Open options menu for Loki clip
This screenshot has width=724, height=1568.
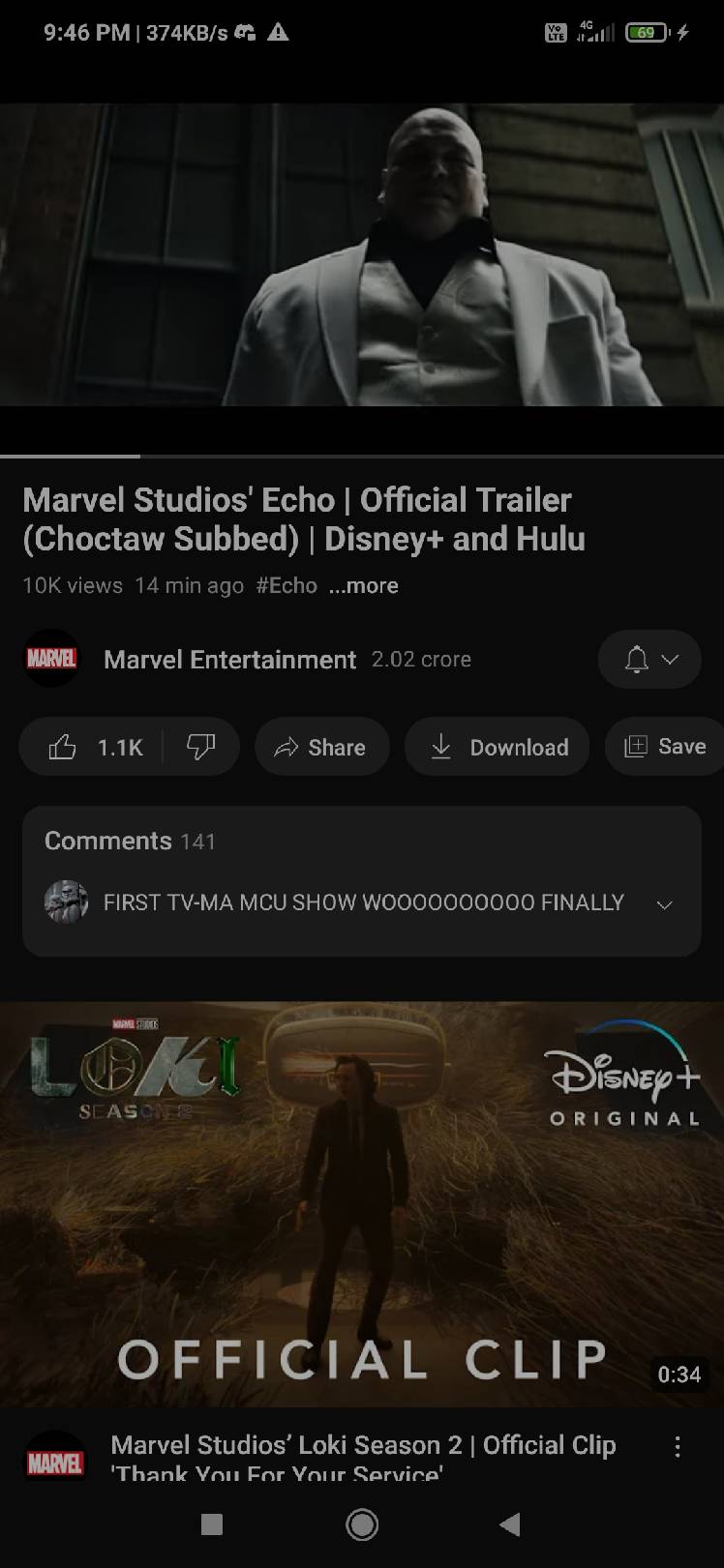click(678, 1447)
